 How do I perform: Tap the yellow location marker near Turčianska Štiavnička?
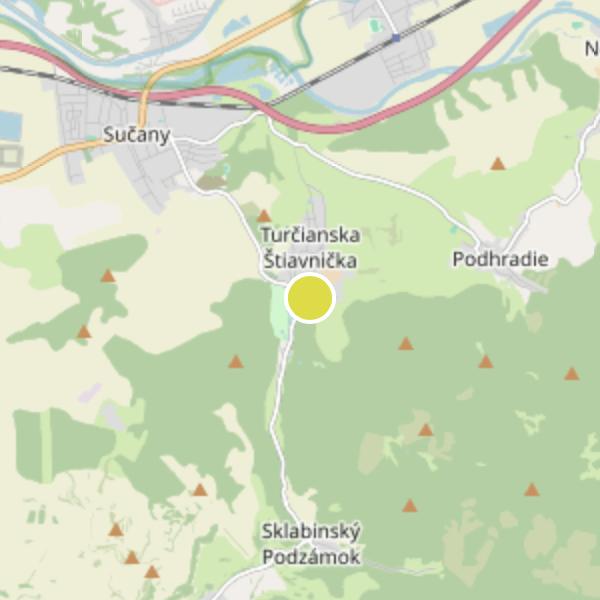tap(310, 298)
